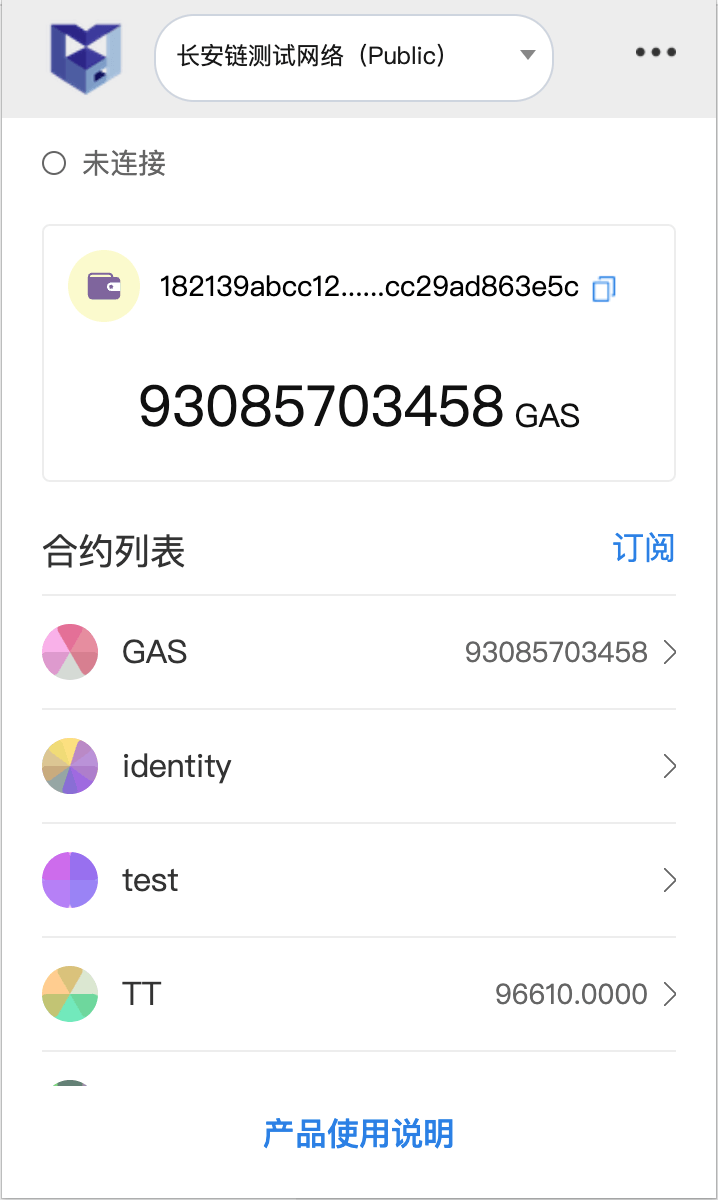Image resolution: width=718 pixels, height=1200 pixels.
Task: Copy the wallet address
Action: tap(603, 289)
